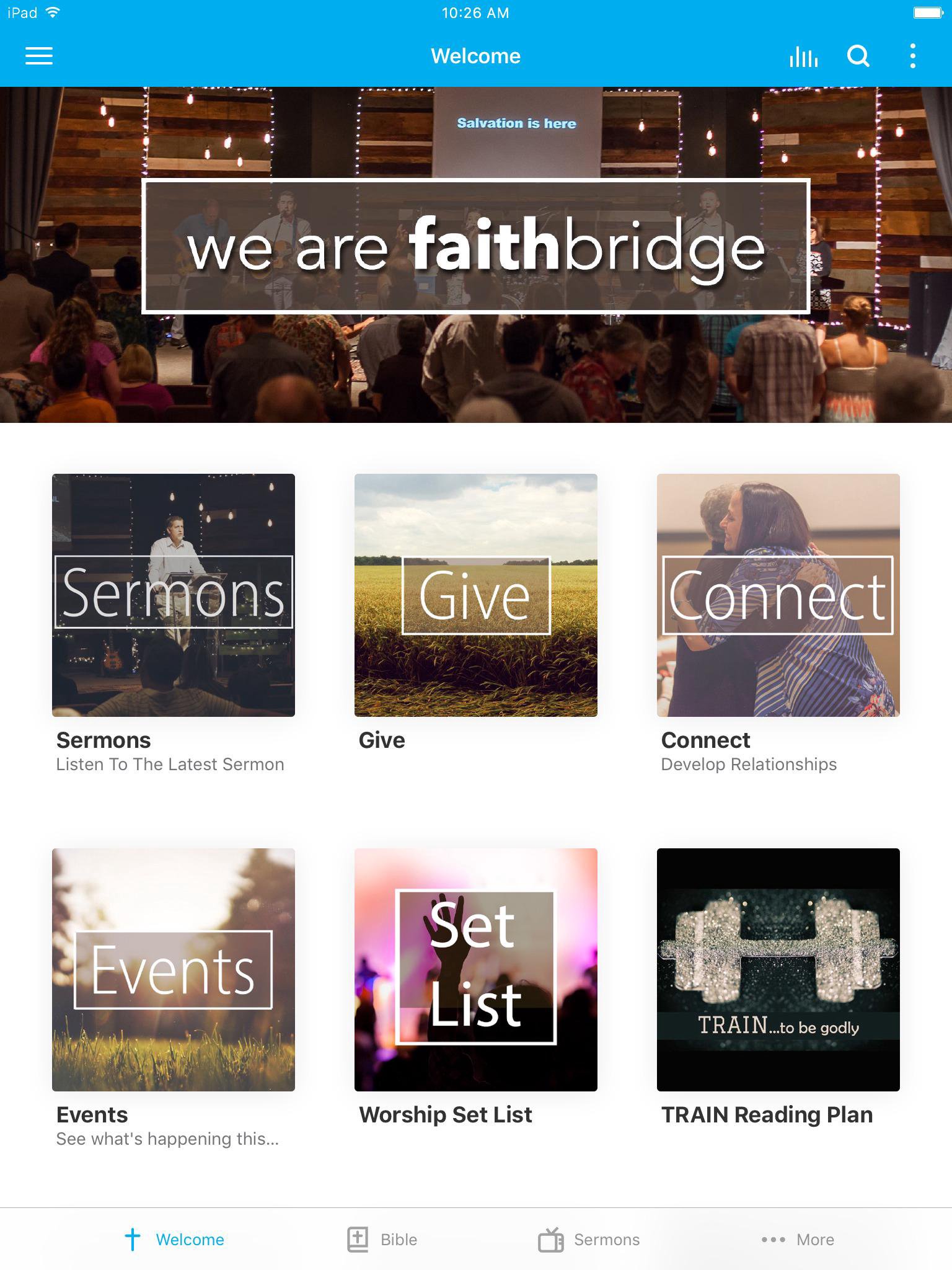This screenshot has width=952, height=1270.
Task: Open the Worship Set List tile
Action: [476, 970]
